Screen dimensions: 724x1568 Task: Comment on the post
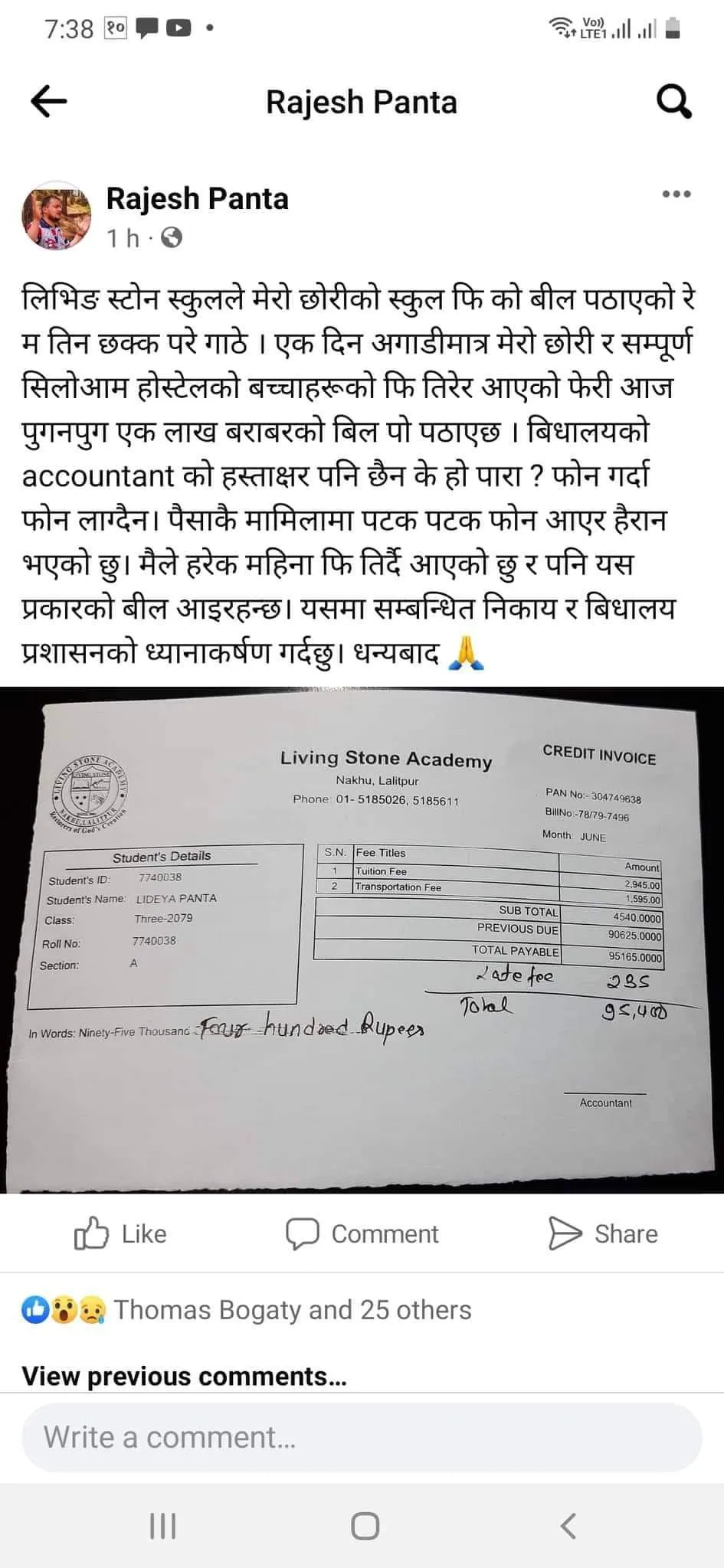click(x=362, y=1233)
